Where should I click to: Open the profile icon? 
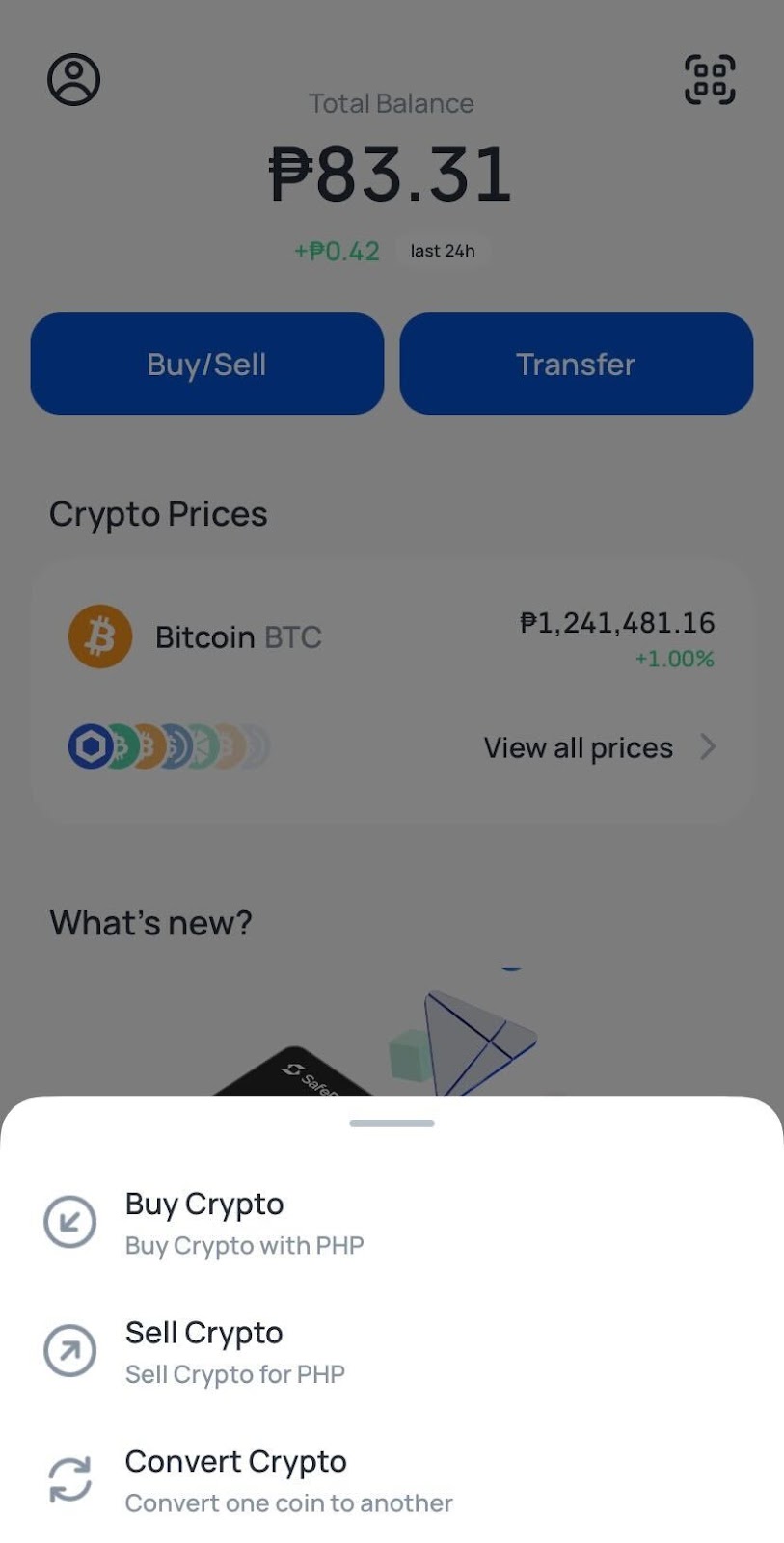click(74, 79)
